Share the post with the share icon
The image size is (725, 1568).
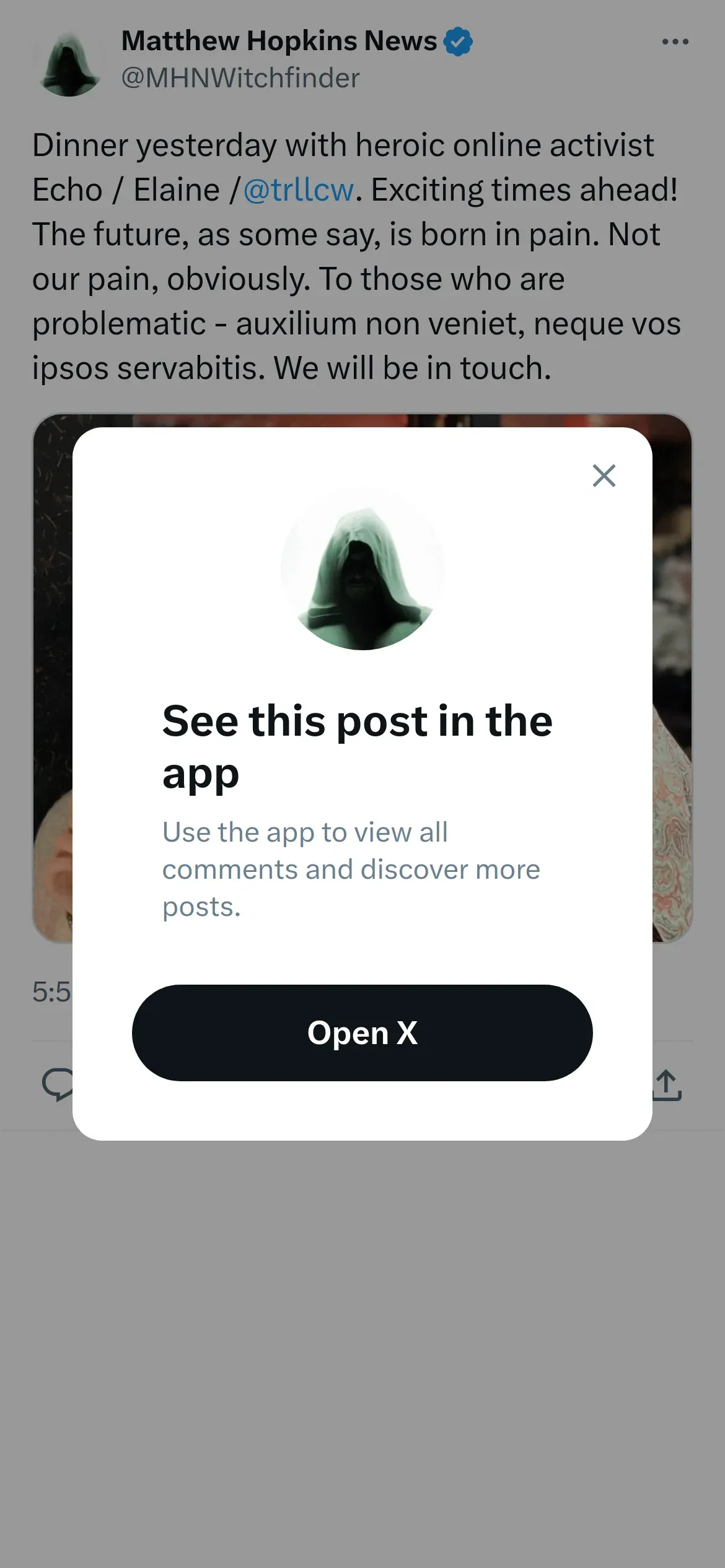click(667, 1085)
